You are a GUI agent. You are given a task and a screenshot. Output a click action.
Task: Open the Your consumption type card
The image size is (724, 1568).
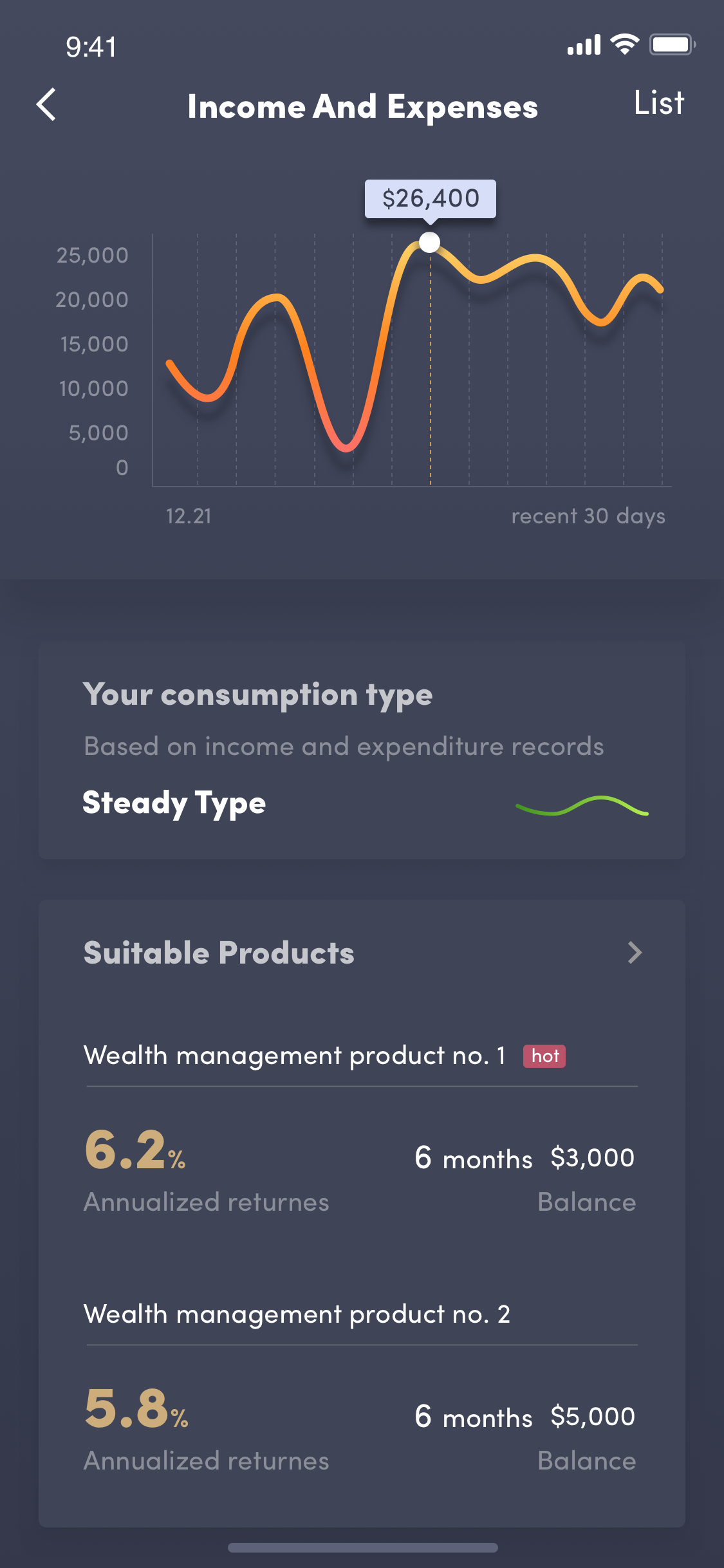click(x=362, y=750)
